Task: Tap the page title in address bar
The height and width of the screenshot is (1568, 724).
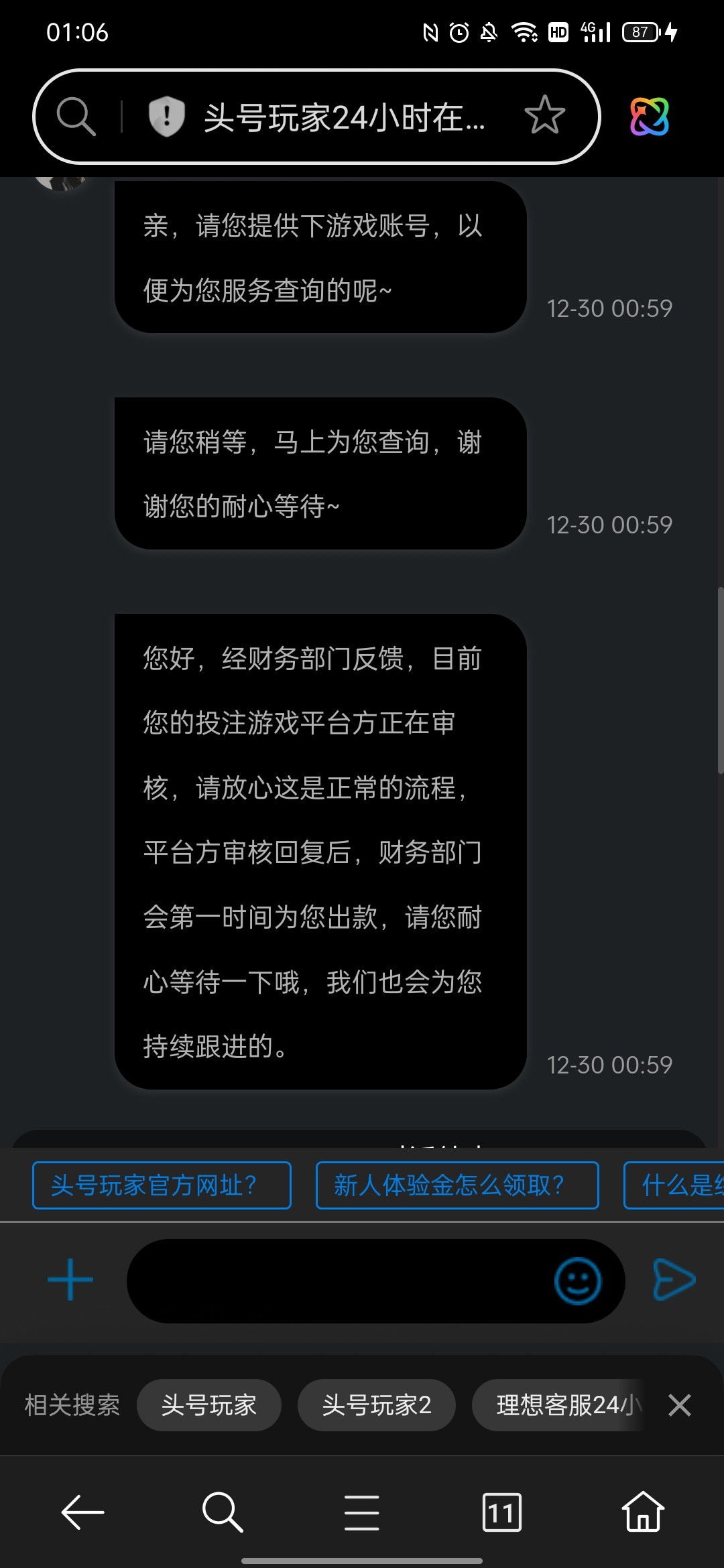Action: pyautogui.click(x=343, y=118)
